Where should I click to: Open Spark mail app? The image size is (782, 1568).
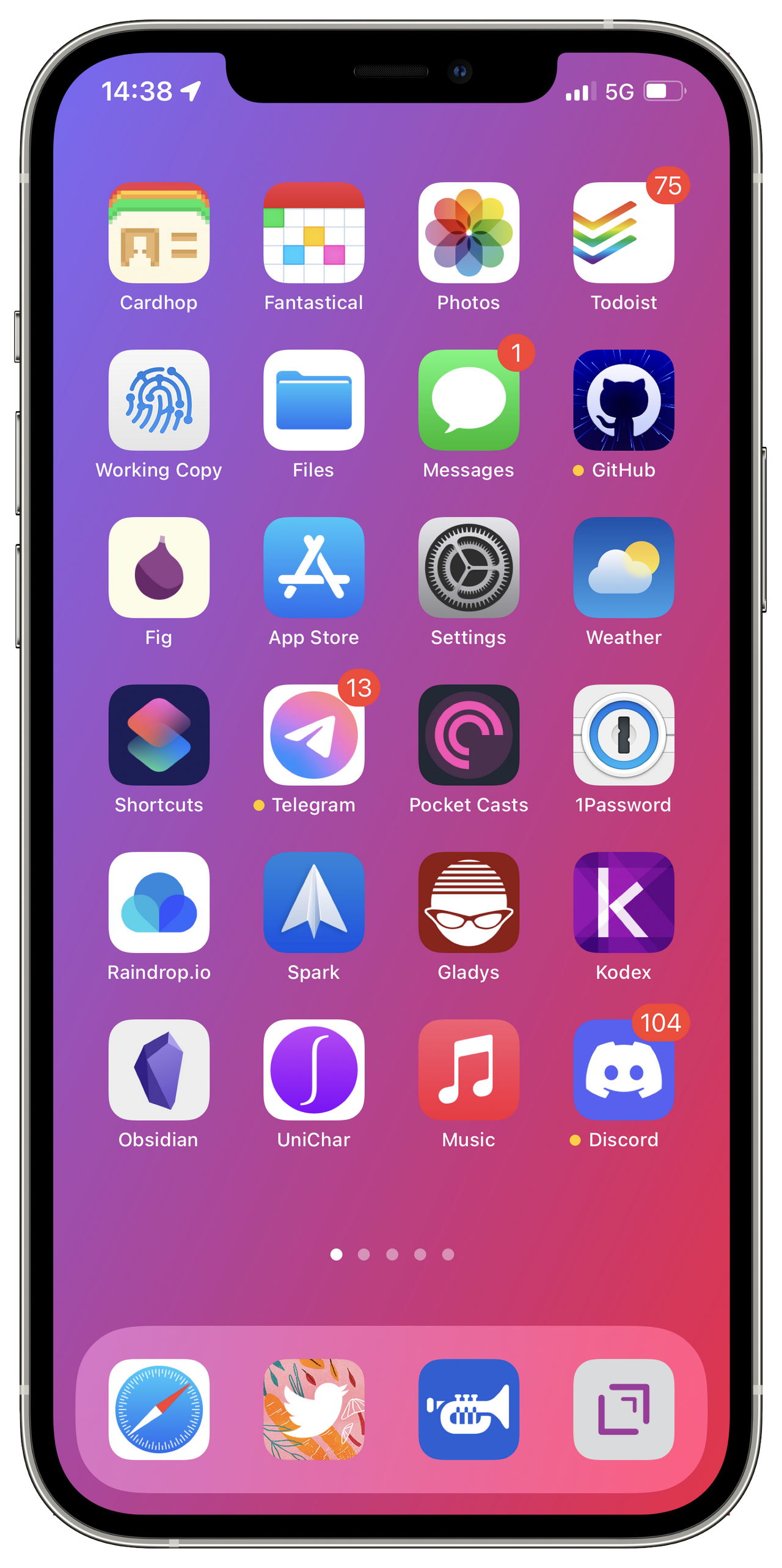coord(313,902)
